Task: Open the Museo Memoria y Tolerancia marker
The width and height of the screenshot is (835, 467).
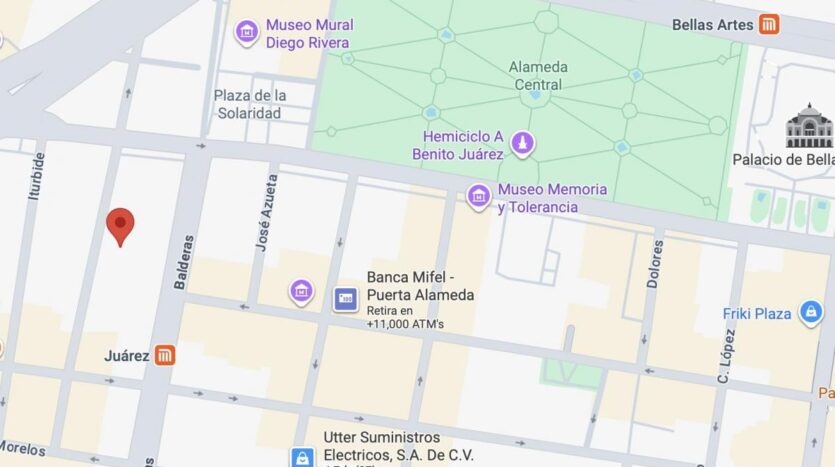Action: coord(478,197)
